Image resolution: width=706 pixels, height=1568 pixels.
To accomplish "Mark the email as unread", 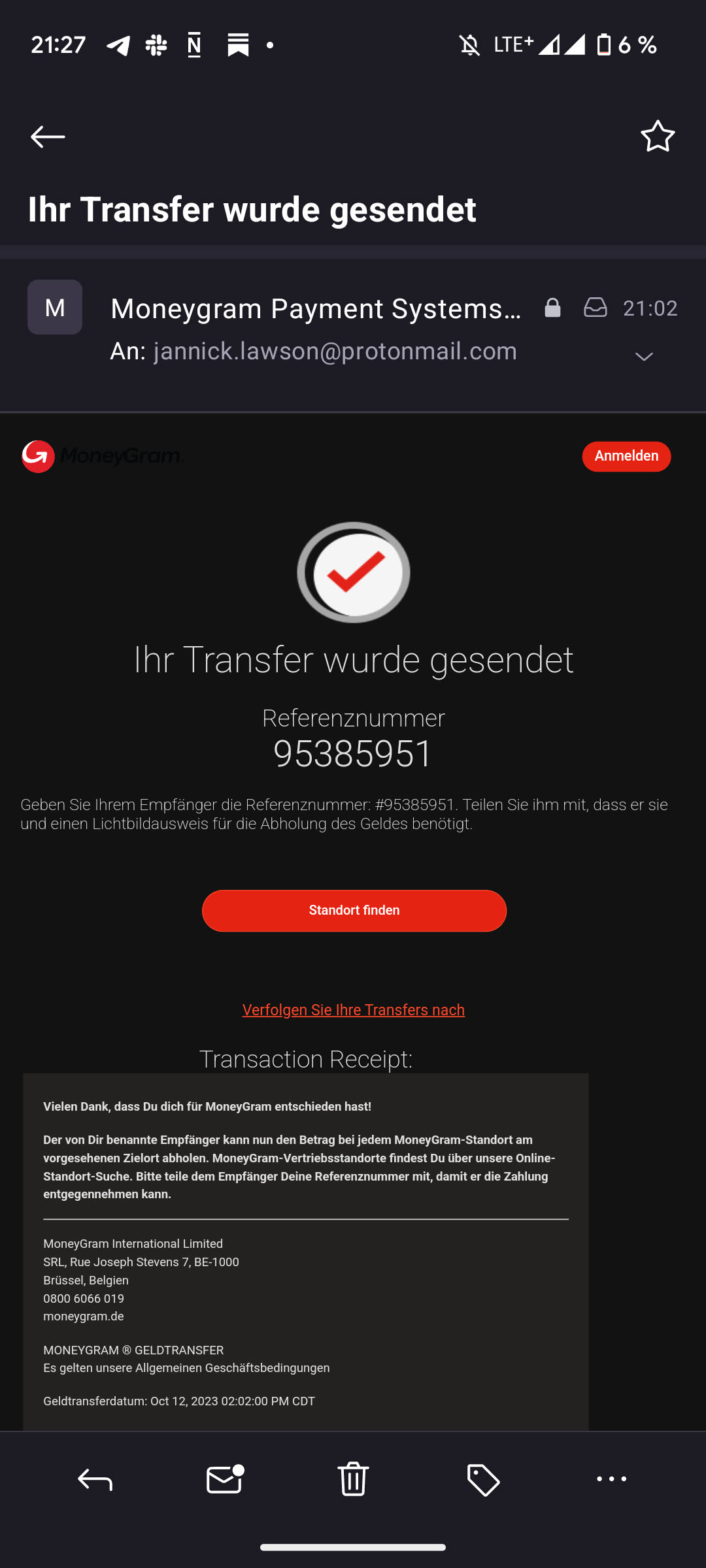I will (x=224, y=1479).
